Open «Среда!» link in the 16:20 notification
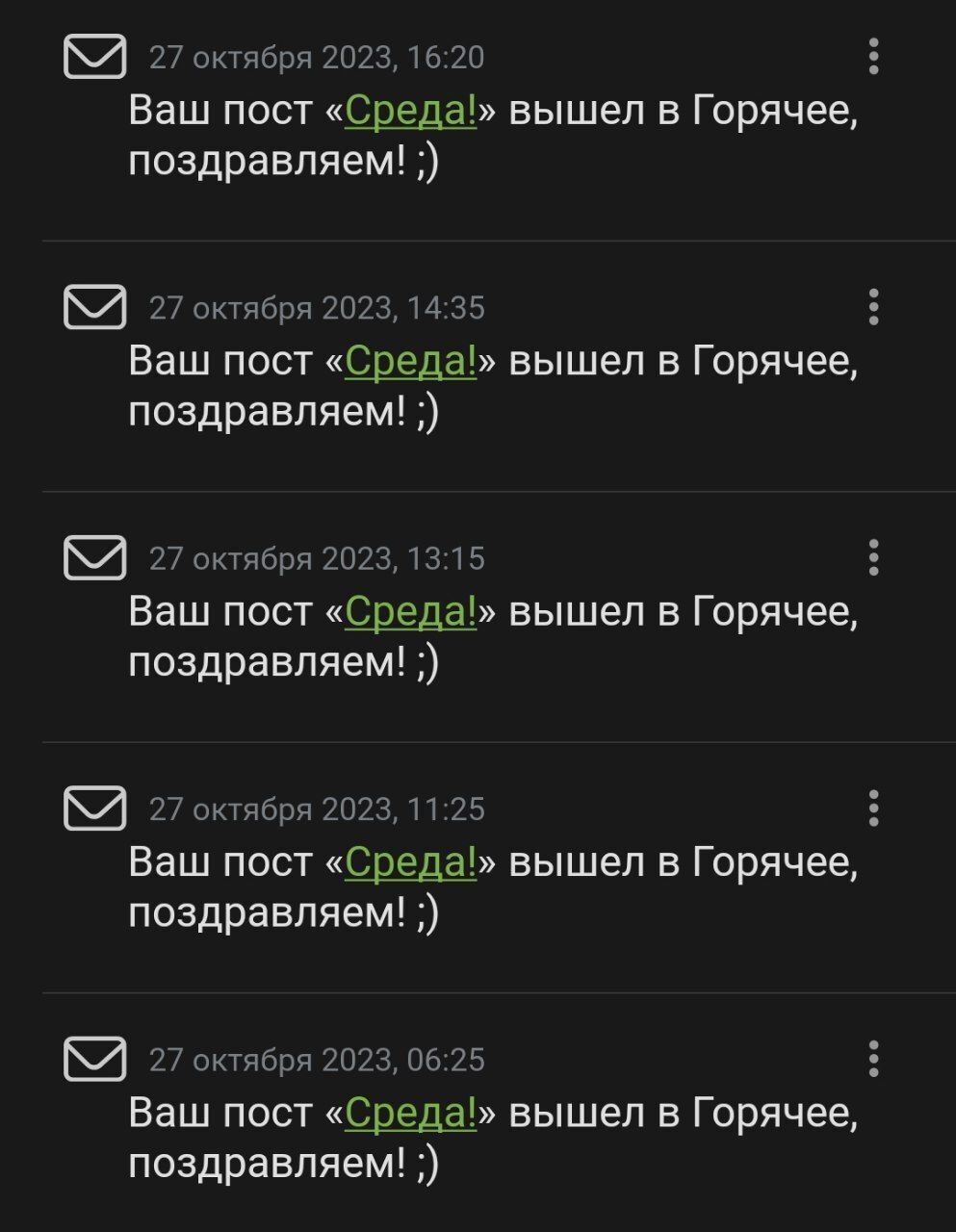This screenshot has height=1232, width=956. pos(410,111)
